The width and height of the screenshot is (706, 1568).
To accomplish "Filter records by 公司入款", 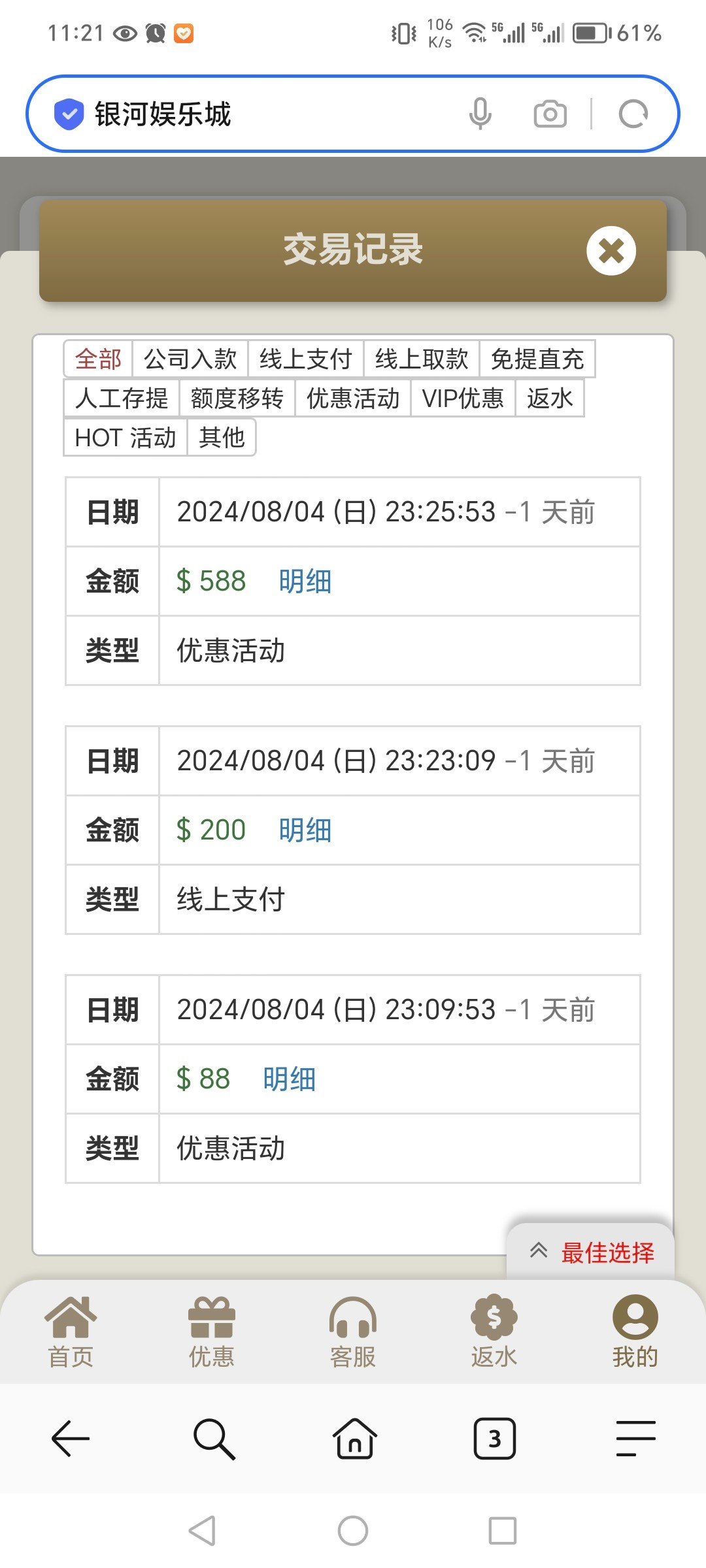I will [190, 359].
